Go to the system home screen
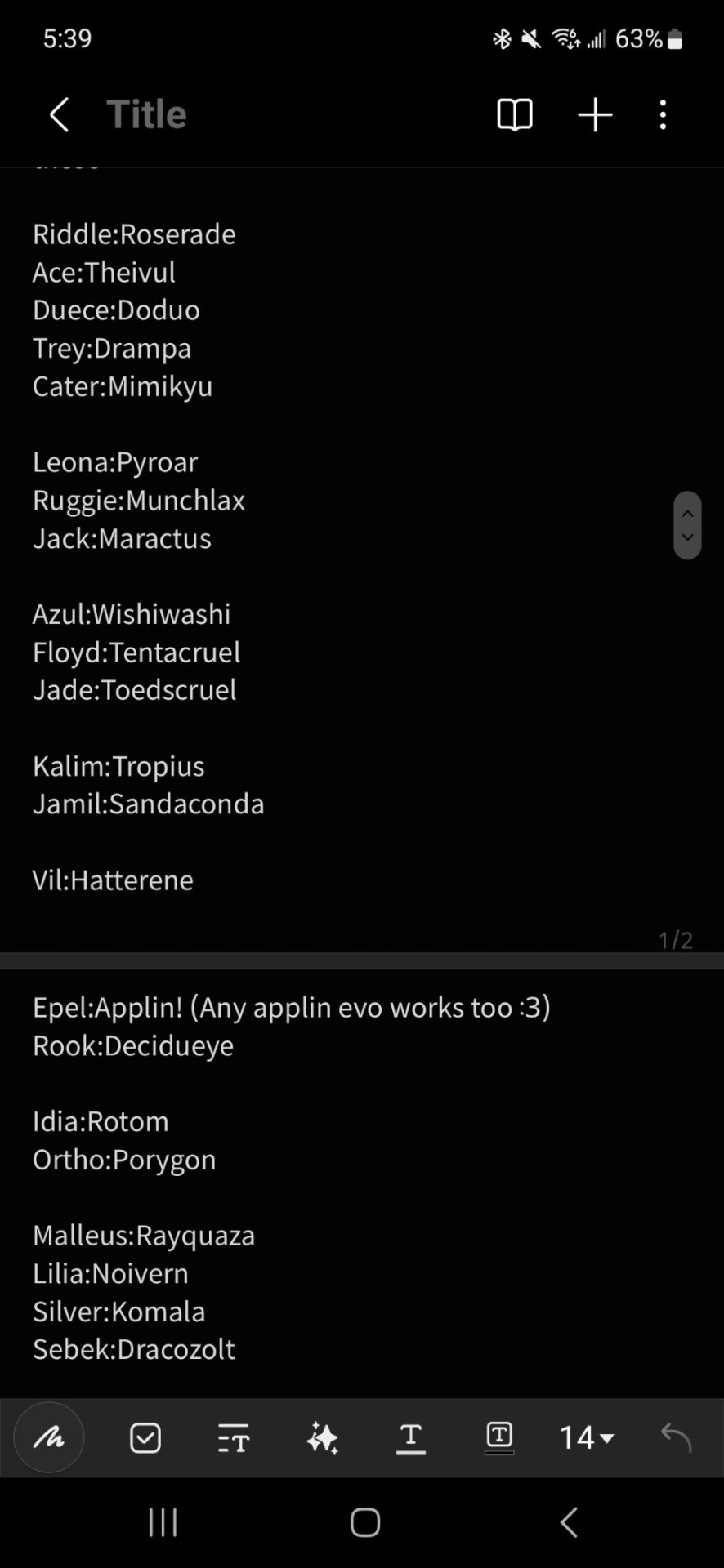Screen dimensions: 724x1568 pyautogui.click(x=364, y=1522)
